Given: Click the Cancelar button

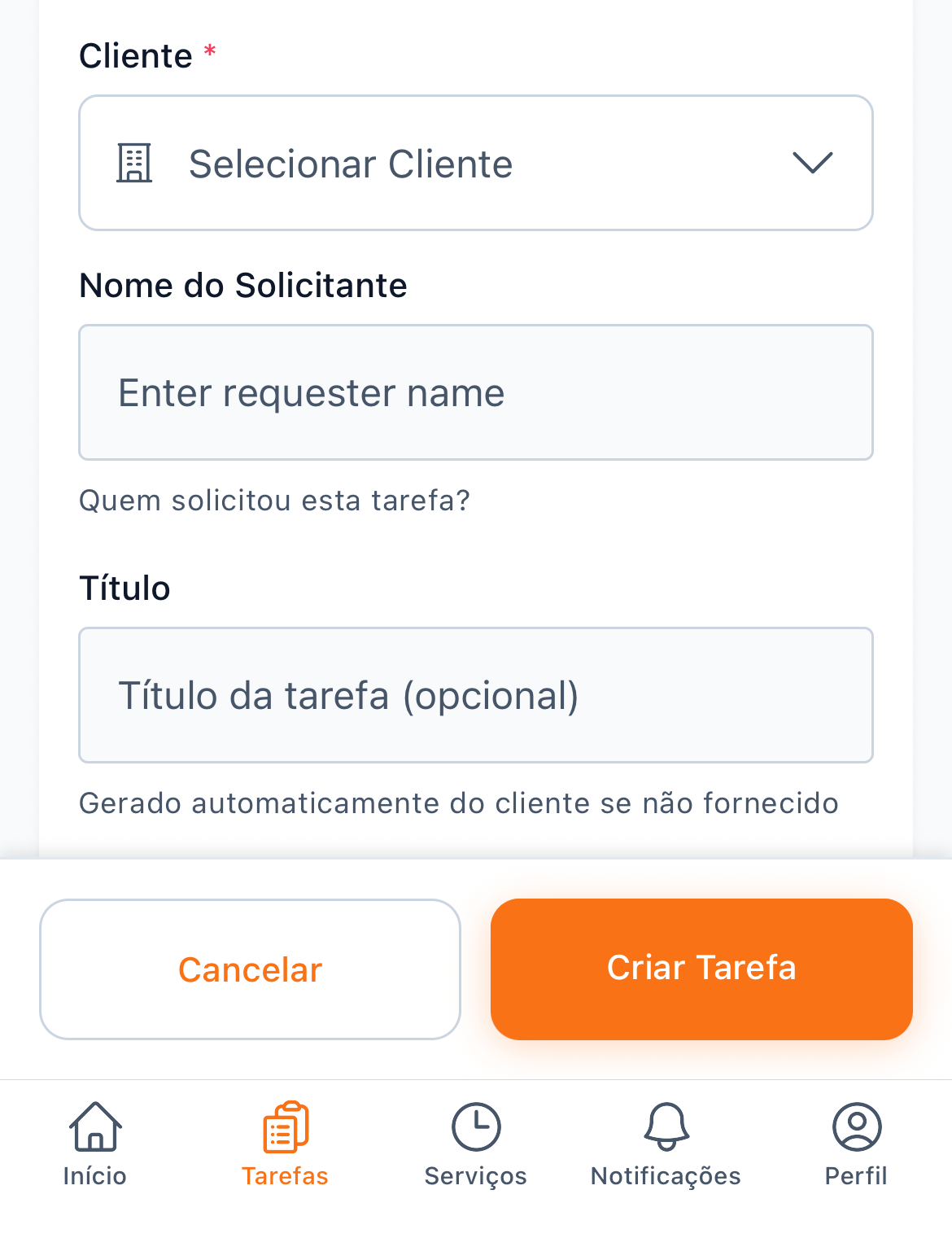Looking at the screenshot, I should [x=250, y=969].
